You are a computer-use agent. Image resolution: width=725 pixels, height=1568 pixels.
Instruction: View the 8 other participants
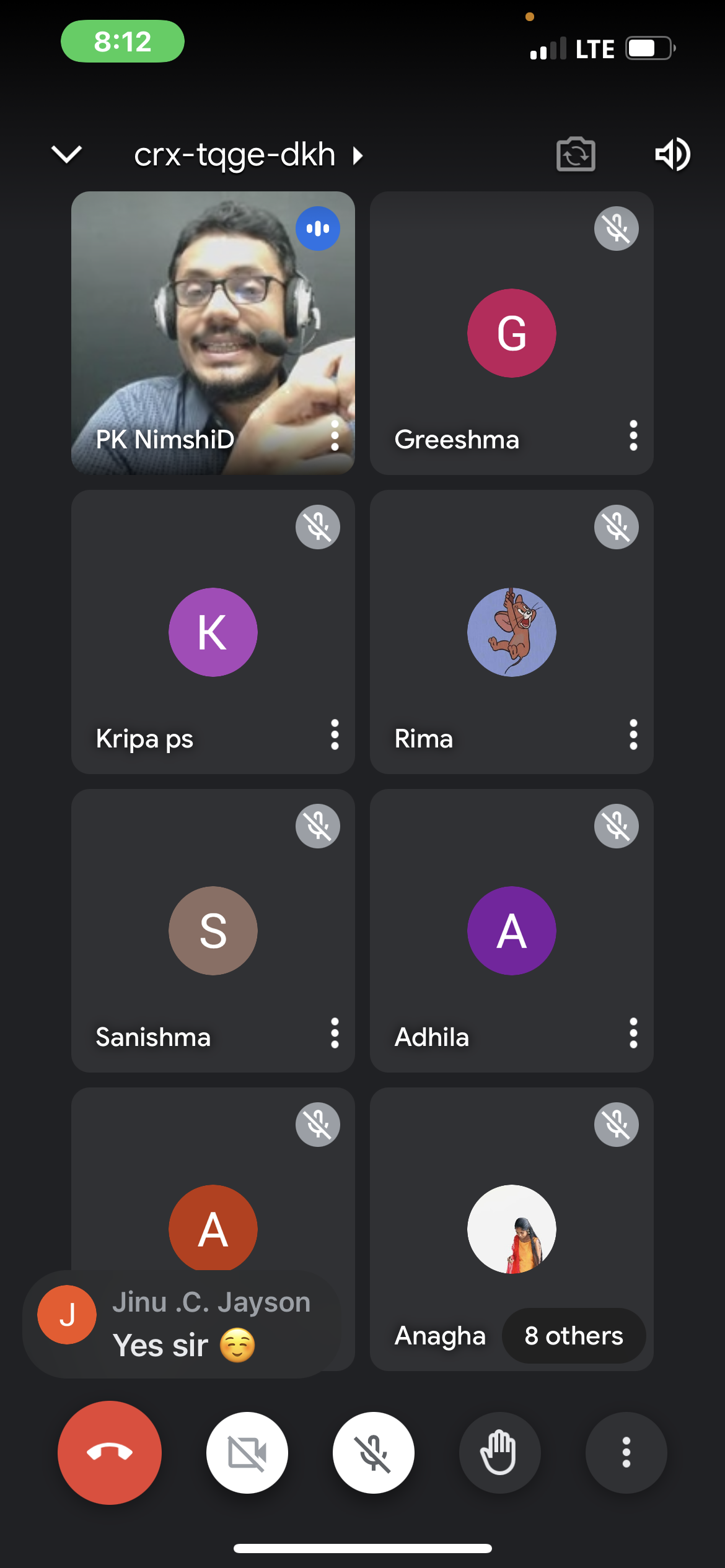(573, 1336)
